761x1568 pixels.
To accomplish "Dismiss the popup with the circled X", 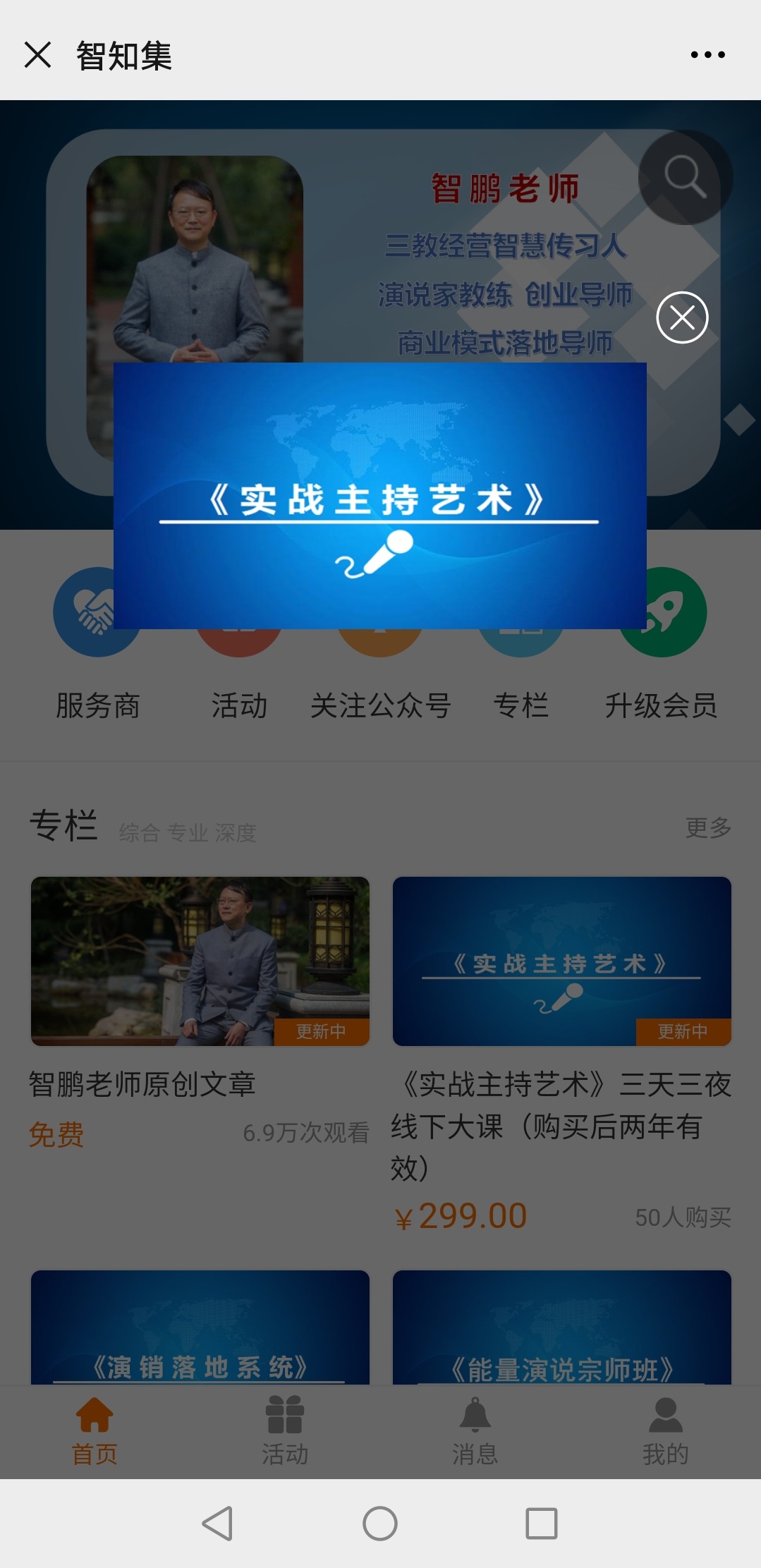I will pyautogui.click(x=682, y=317).
